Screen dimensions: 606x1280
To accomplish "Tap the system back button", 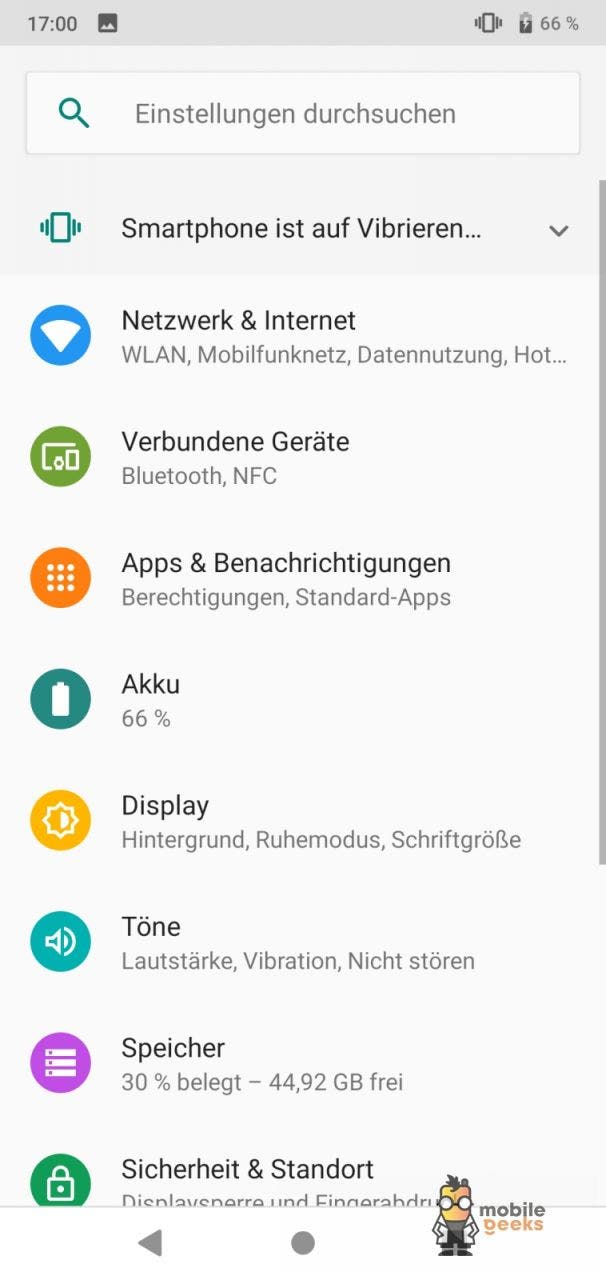I will tap(150, 1243).
